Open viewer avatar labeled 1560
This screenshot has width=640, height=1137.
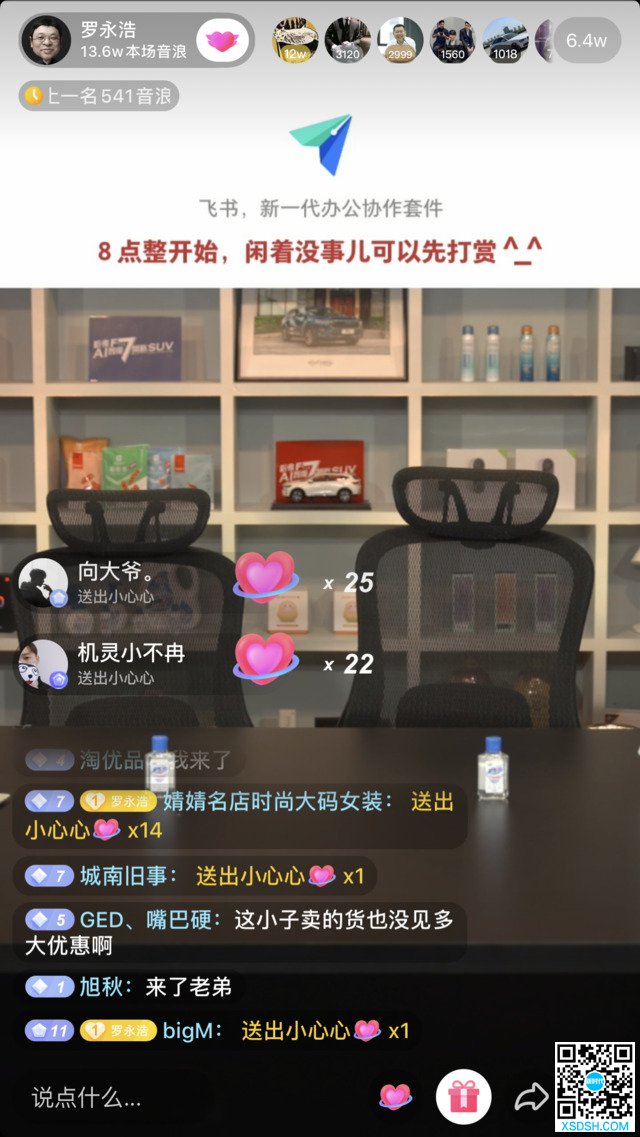coord(453,40)
